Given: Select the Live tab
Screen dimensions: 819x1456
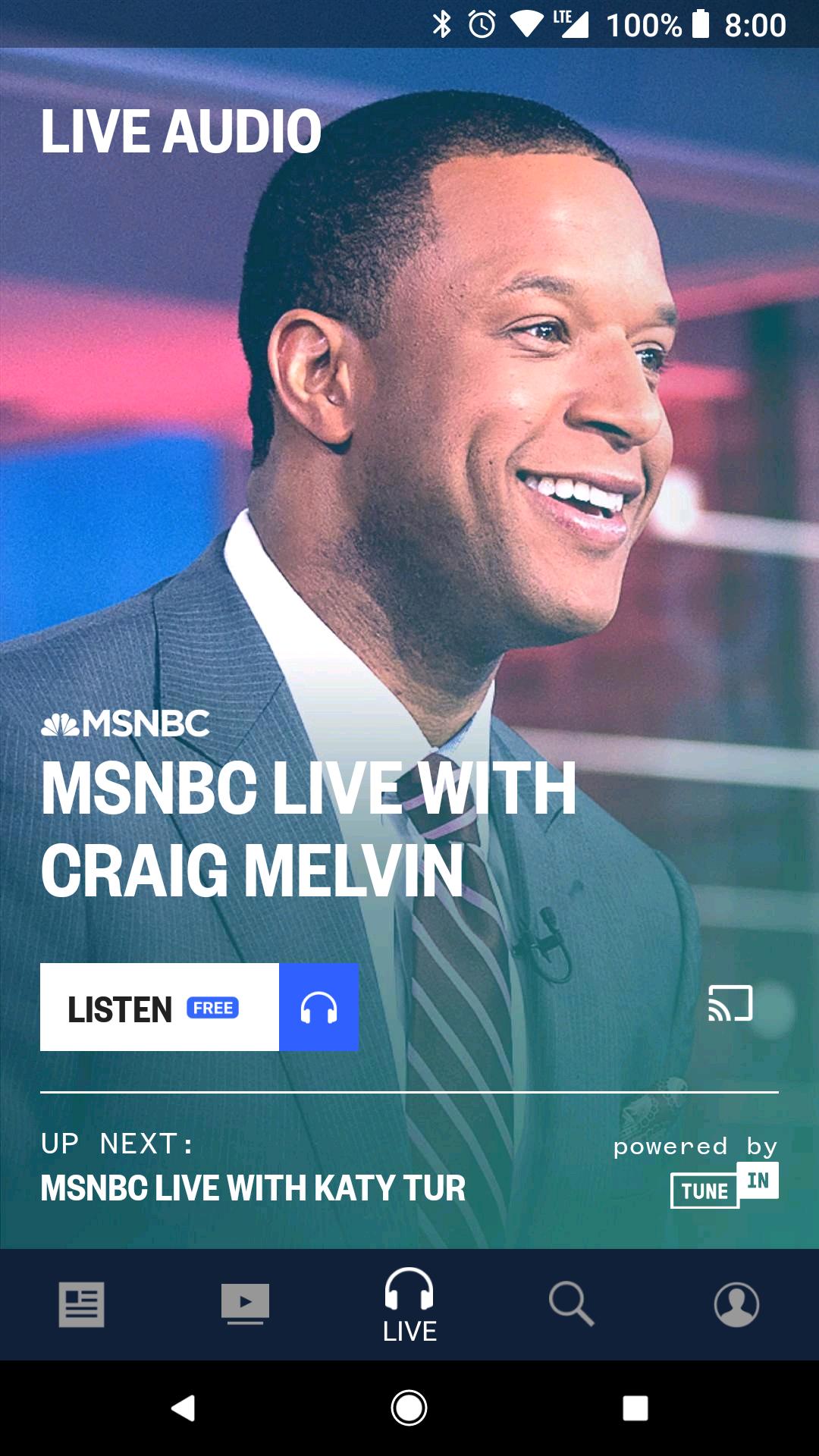Looking at the screenshot, I should tap(409, 1305).
